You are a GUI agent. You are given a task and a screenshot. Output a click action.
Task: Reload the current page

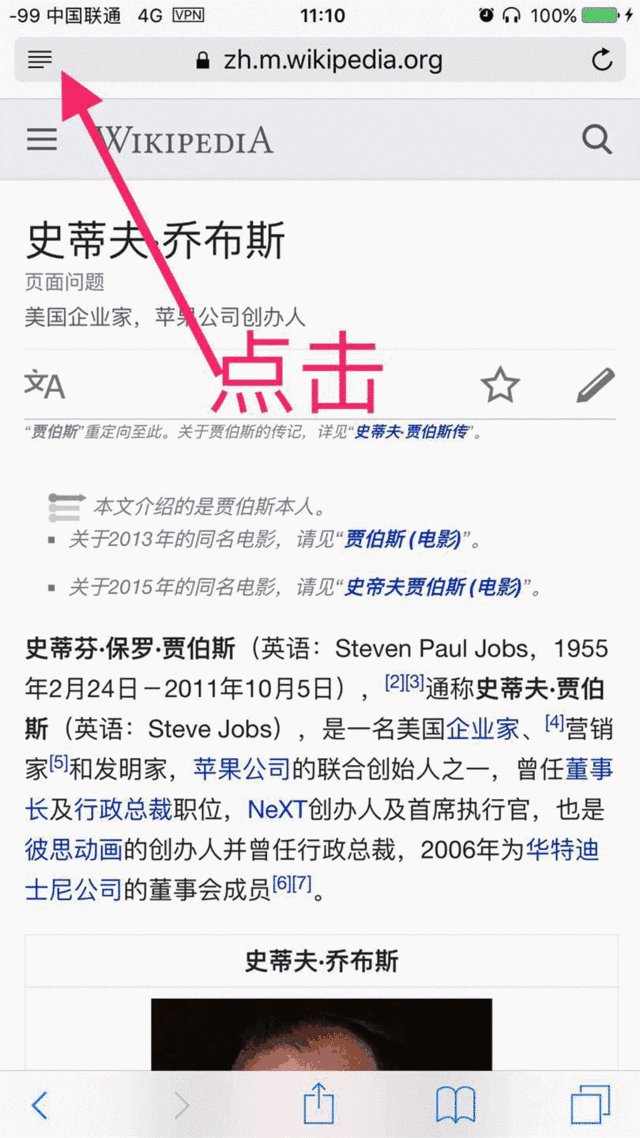point(602,61)
